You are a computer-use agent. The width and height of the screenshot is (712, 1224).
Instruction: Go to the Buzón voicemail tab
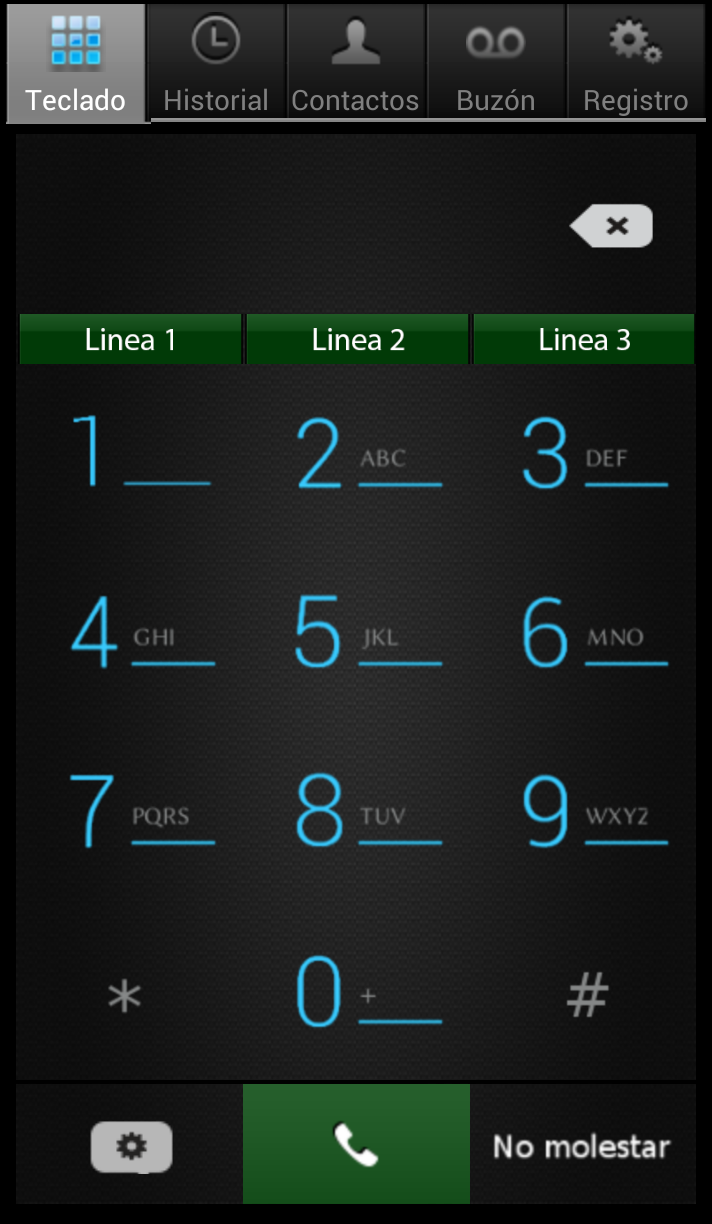tap(496, 62)
